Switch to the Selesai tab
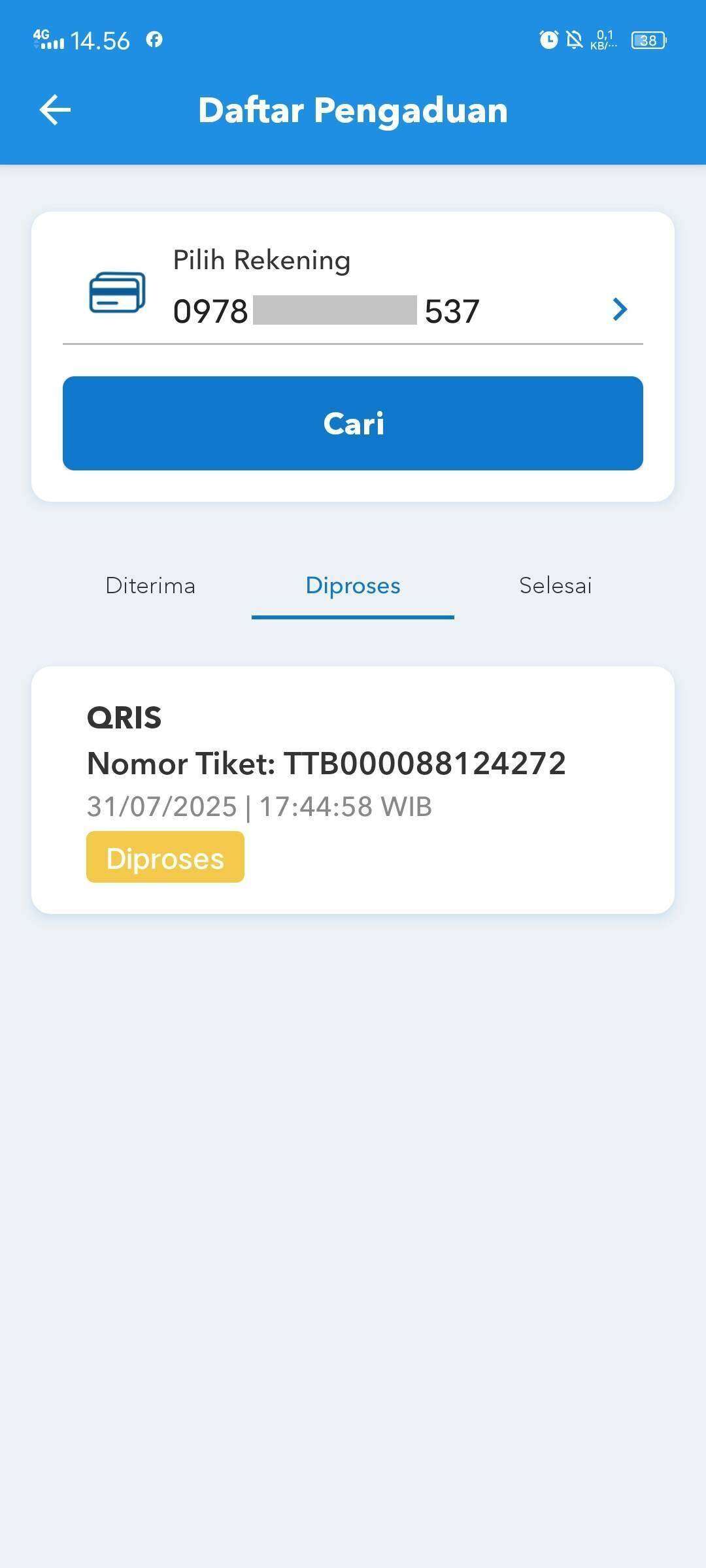The width and height of the screenshot is (706, 1568). [556, 585]
